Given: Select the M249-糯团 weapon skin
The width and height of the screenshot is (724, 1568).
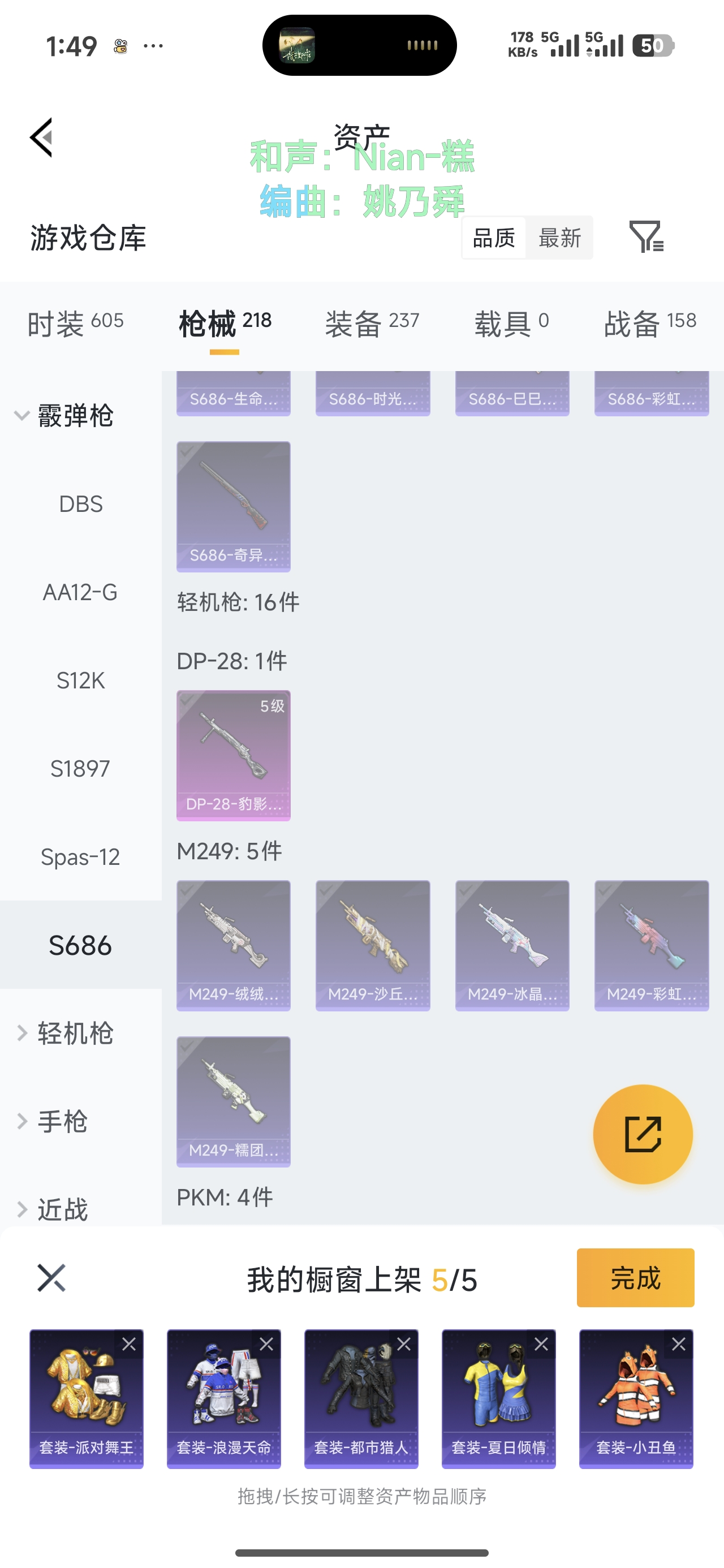Looking at the screenshot, I should coord(233,1101).
